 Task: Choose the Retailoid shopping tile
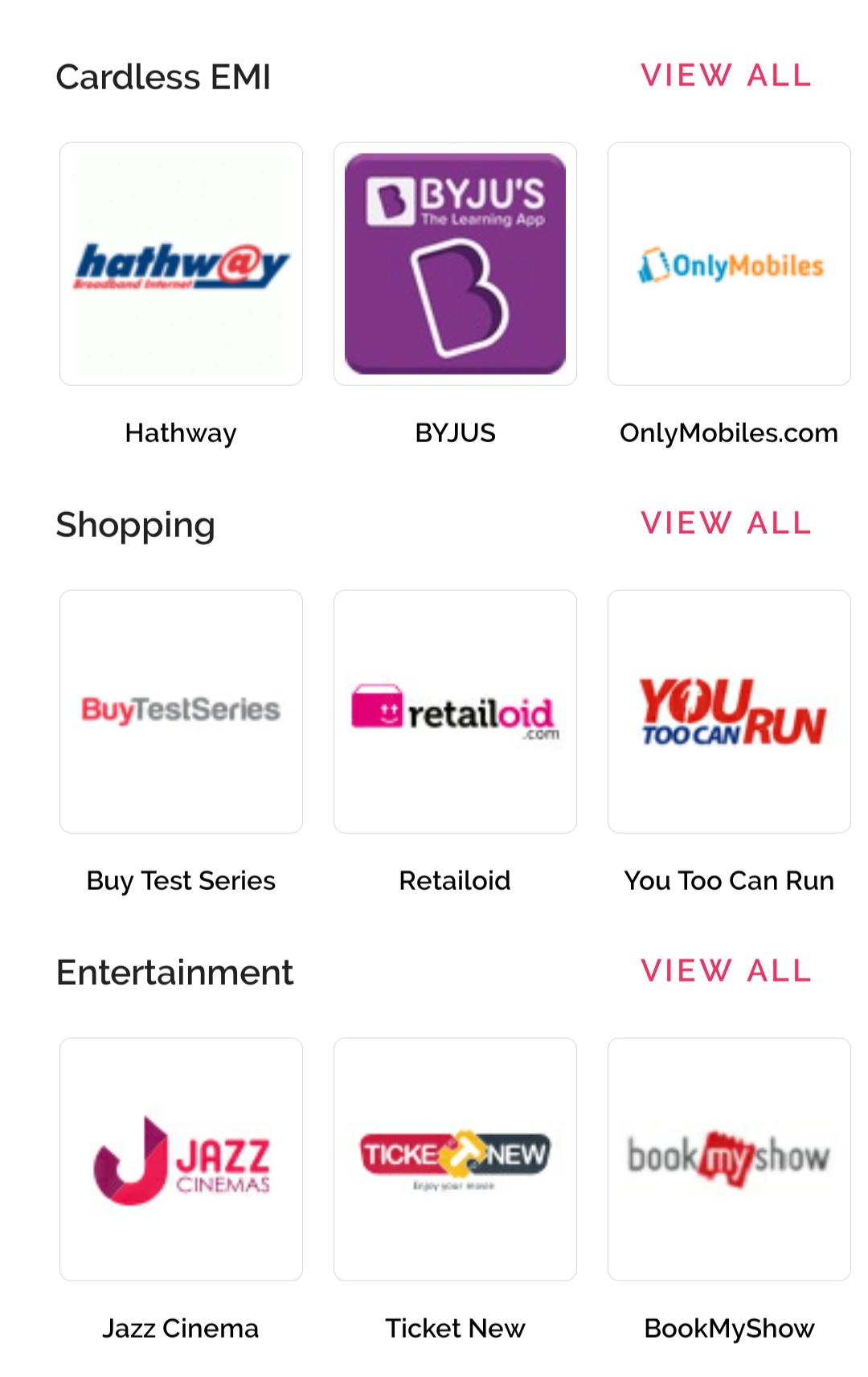click(455, 711)
